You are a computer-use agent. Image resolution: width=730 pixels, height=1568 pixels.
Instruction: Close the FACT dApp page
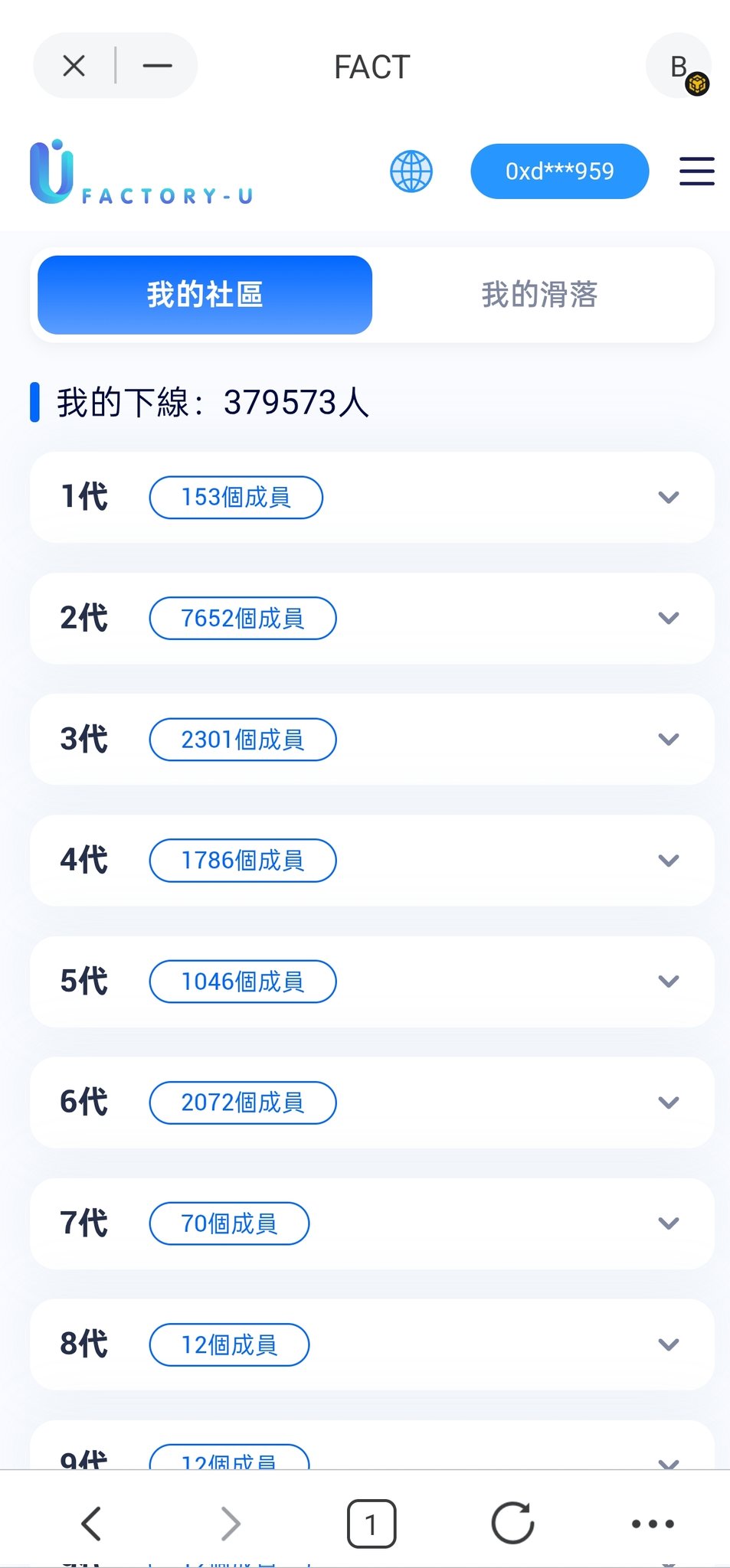coord(74,66)
